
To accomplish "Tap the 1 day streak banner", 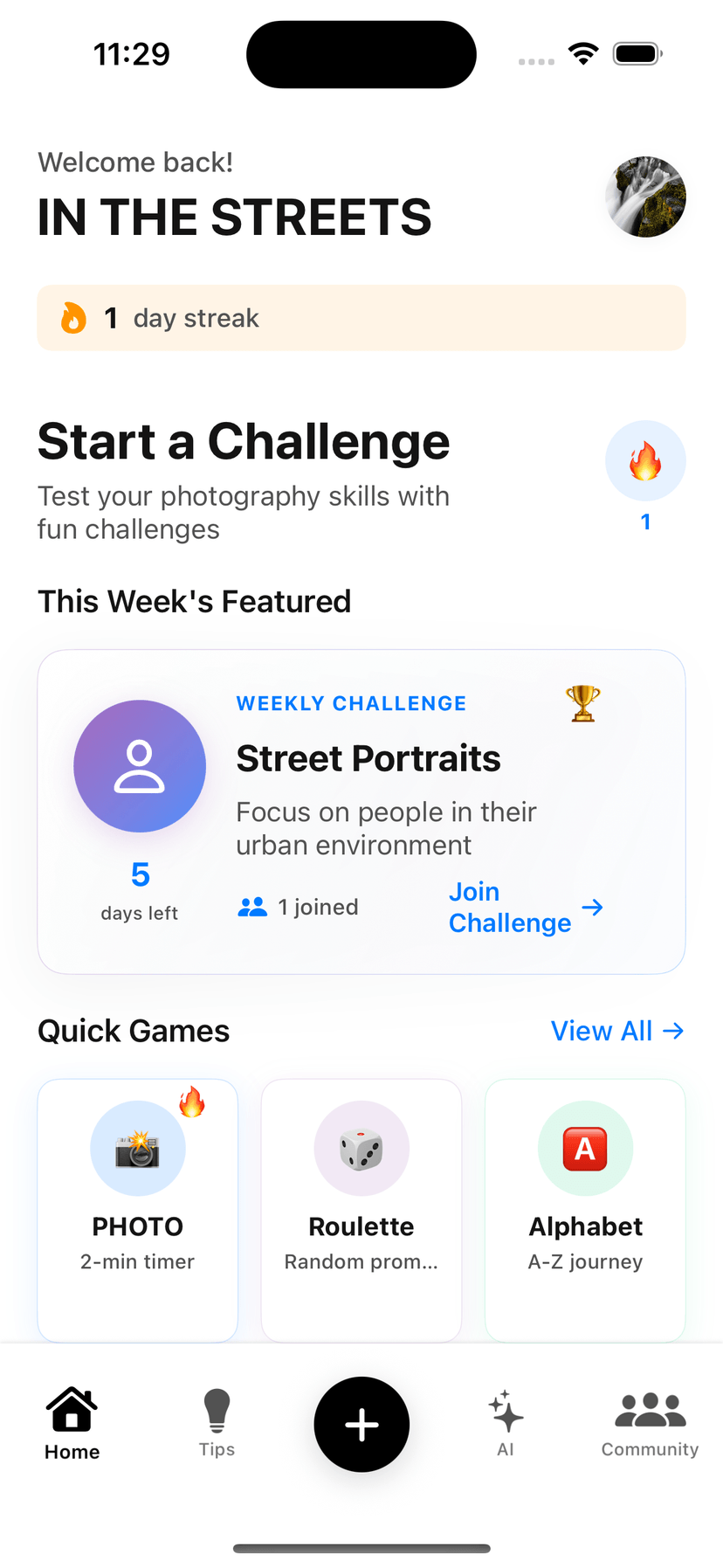I will (361, 318).
